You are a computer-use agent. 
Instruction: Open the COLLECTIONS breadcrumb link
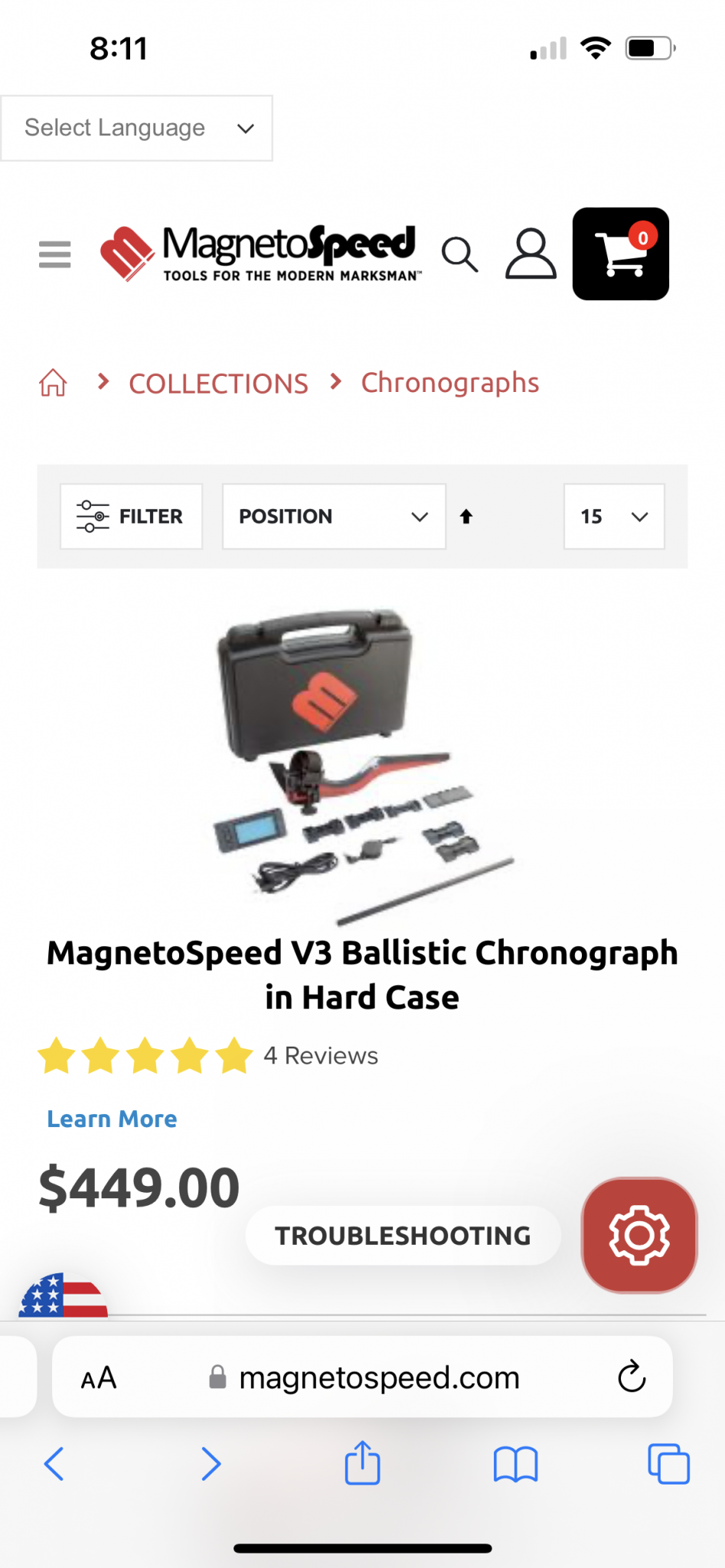point(218,383)
